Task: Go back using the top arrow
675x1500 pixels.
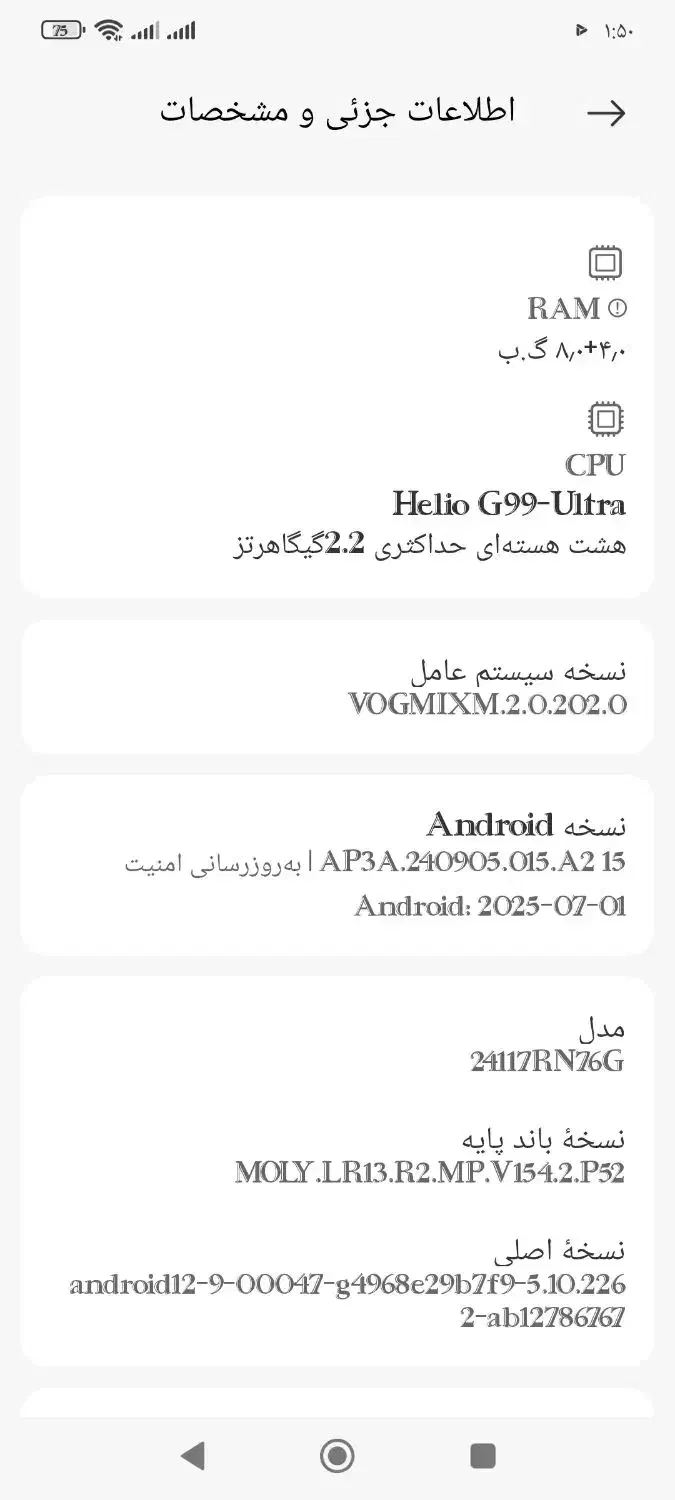Action: coord(606,114)
